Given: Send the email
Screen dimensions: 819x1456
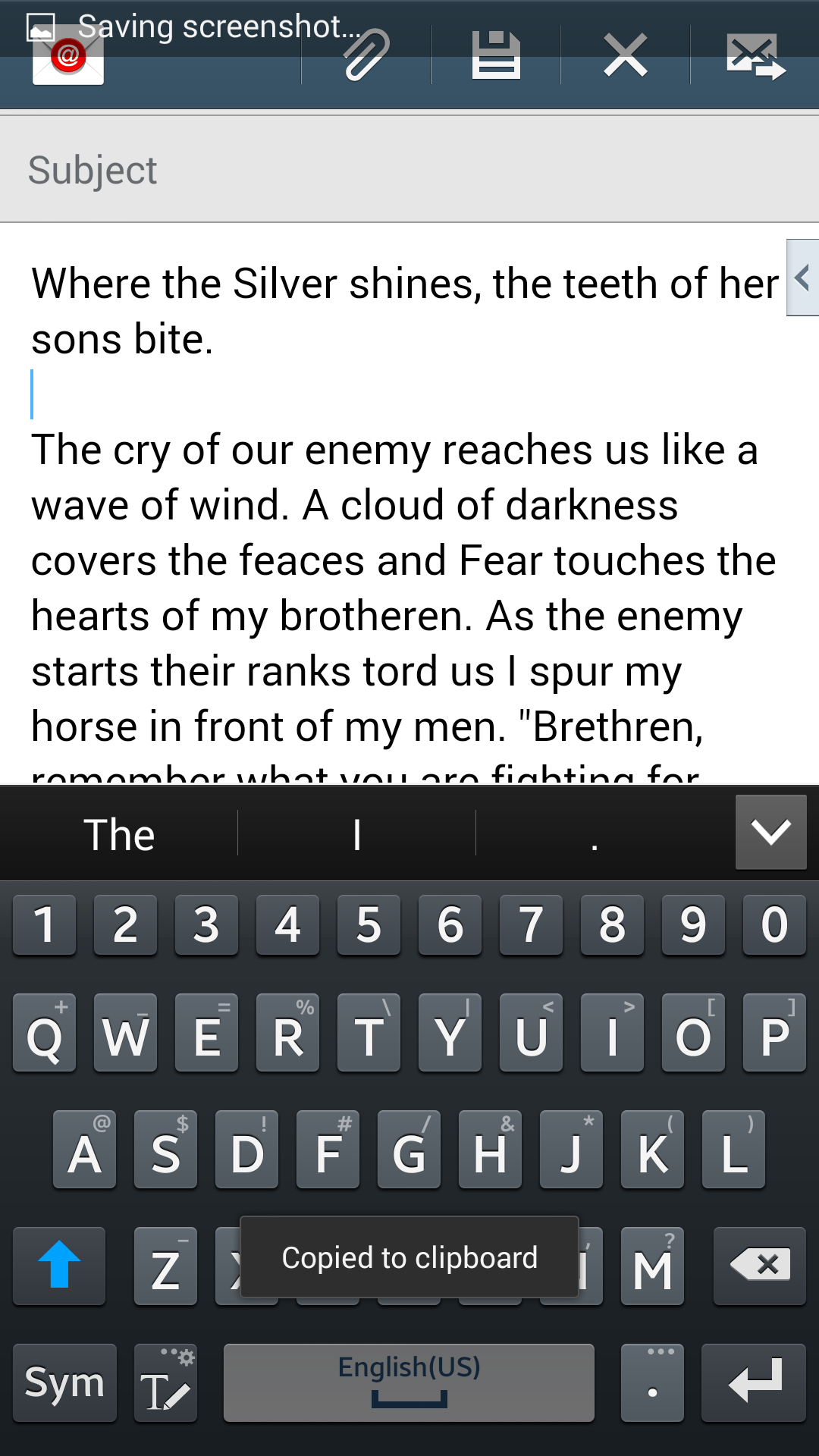Looking at the screenshot, I should tap(755, 55).
